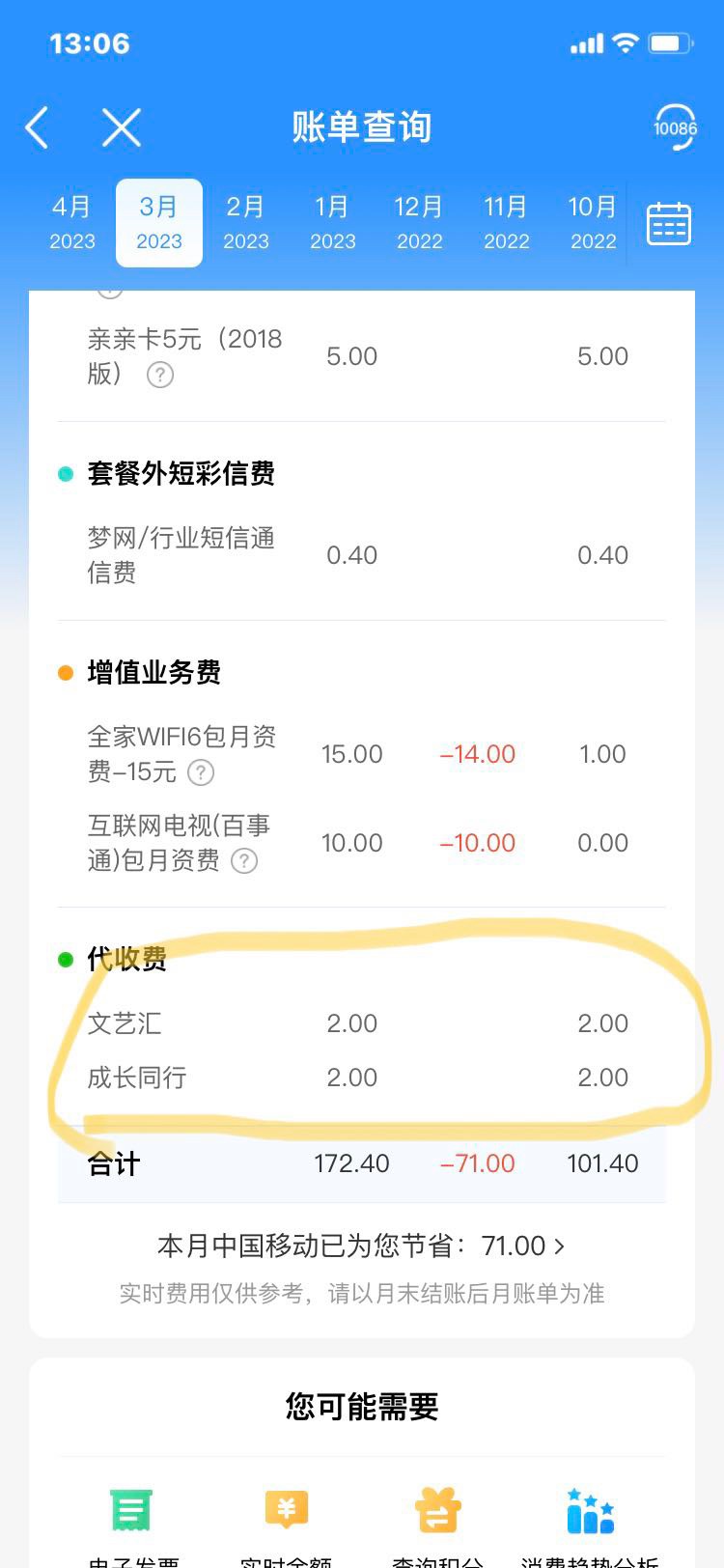Switch to the December 2022 bill
724x1568 pixels.
[x=420, y=223]
